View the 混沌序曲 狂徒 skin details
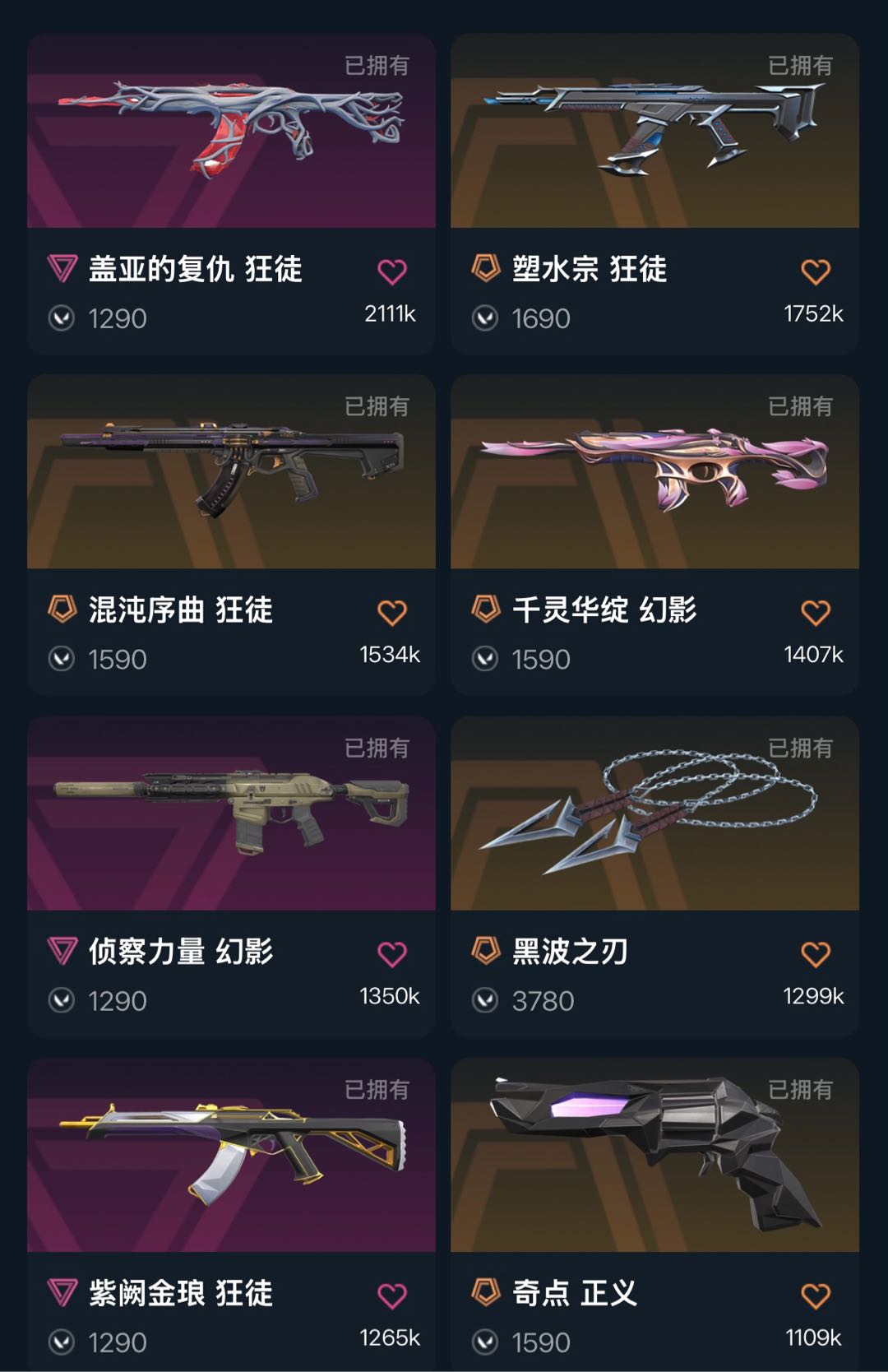This screenshot has height=1372, width=888. tap(231, 472)
